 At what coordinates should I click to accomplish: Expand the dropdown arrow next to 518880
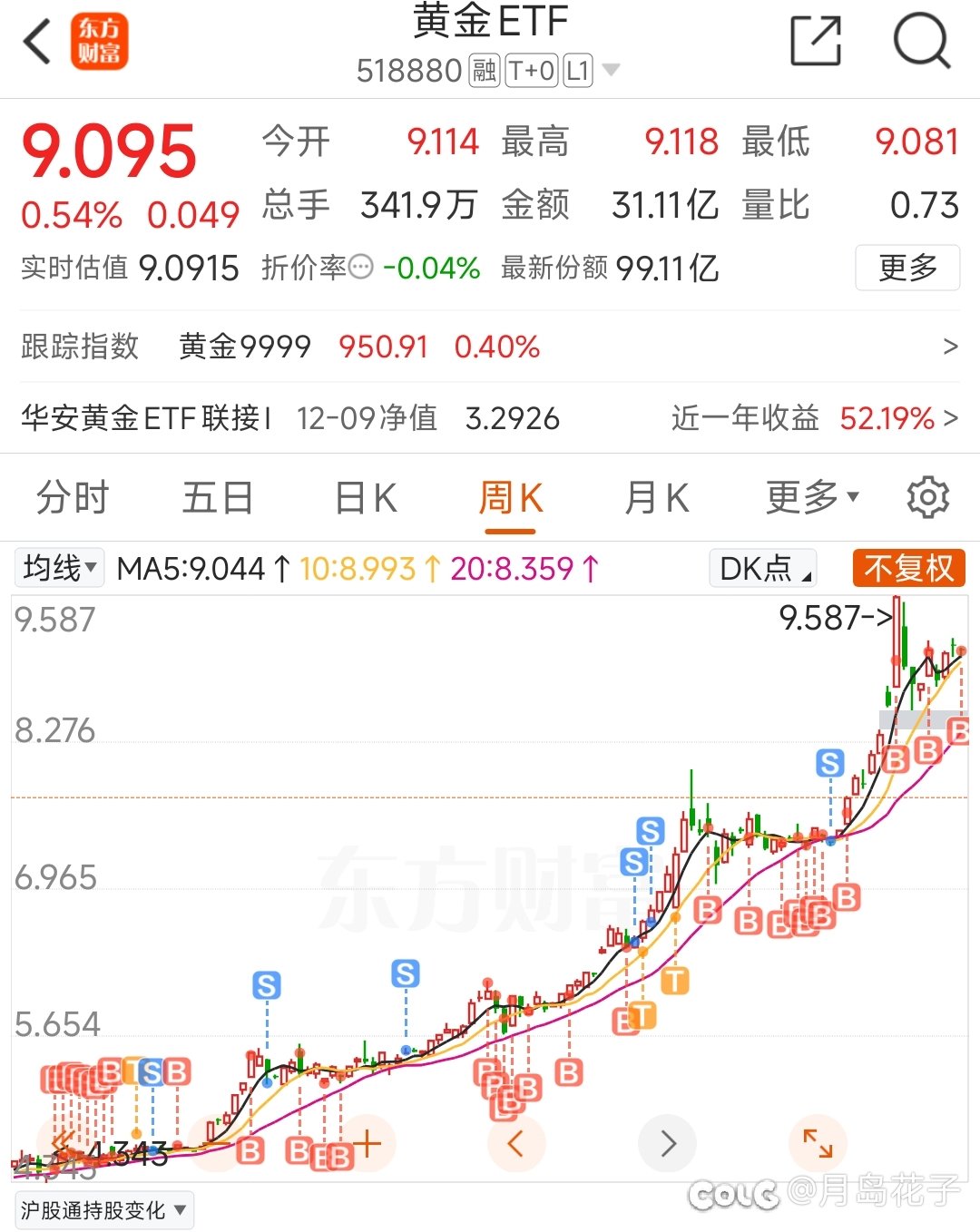(611, 70)
